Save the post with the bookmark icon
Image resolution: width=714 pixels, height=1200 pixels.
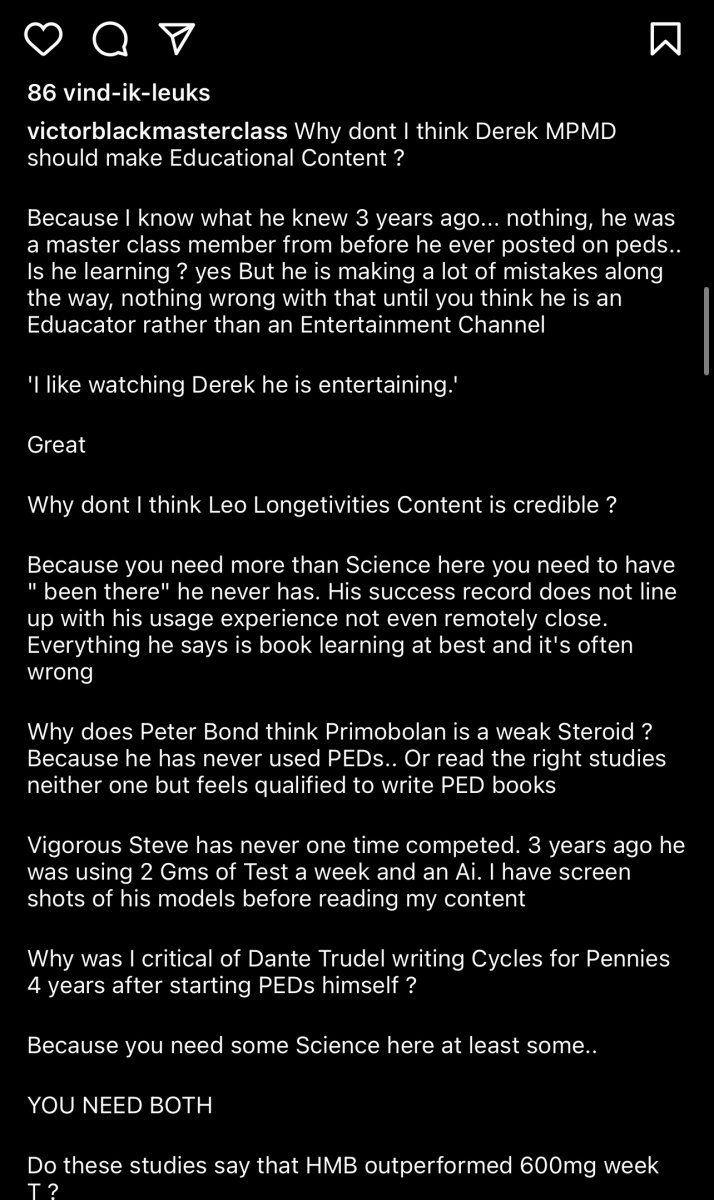tap(665, 38)
